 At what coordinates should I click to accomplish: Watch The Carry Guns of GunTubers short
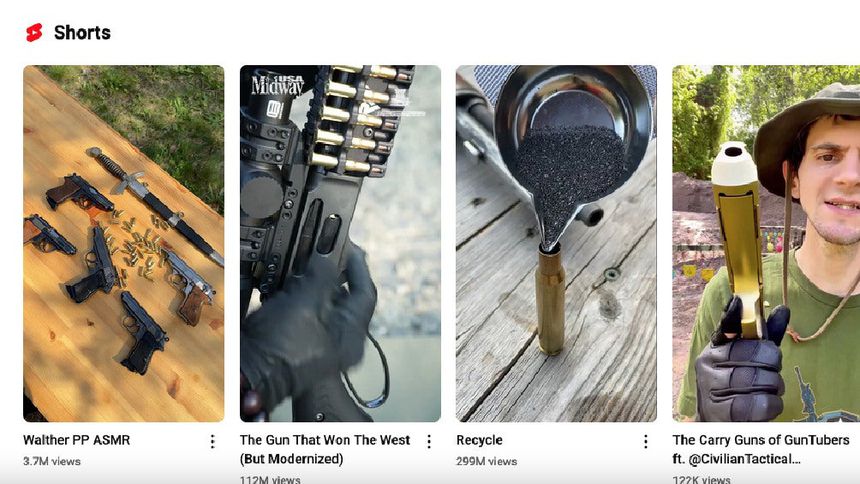click(x=766, y=243)
